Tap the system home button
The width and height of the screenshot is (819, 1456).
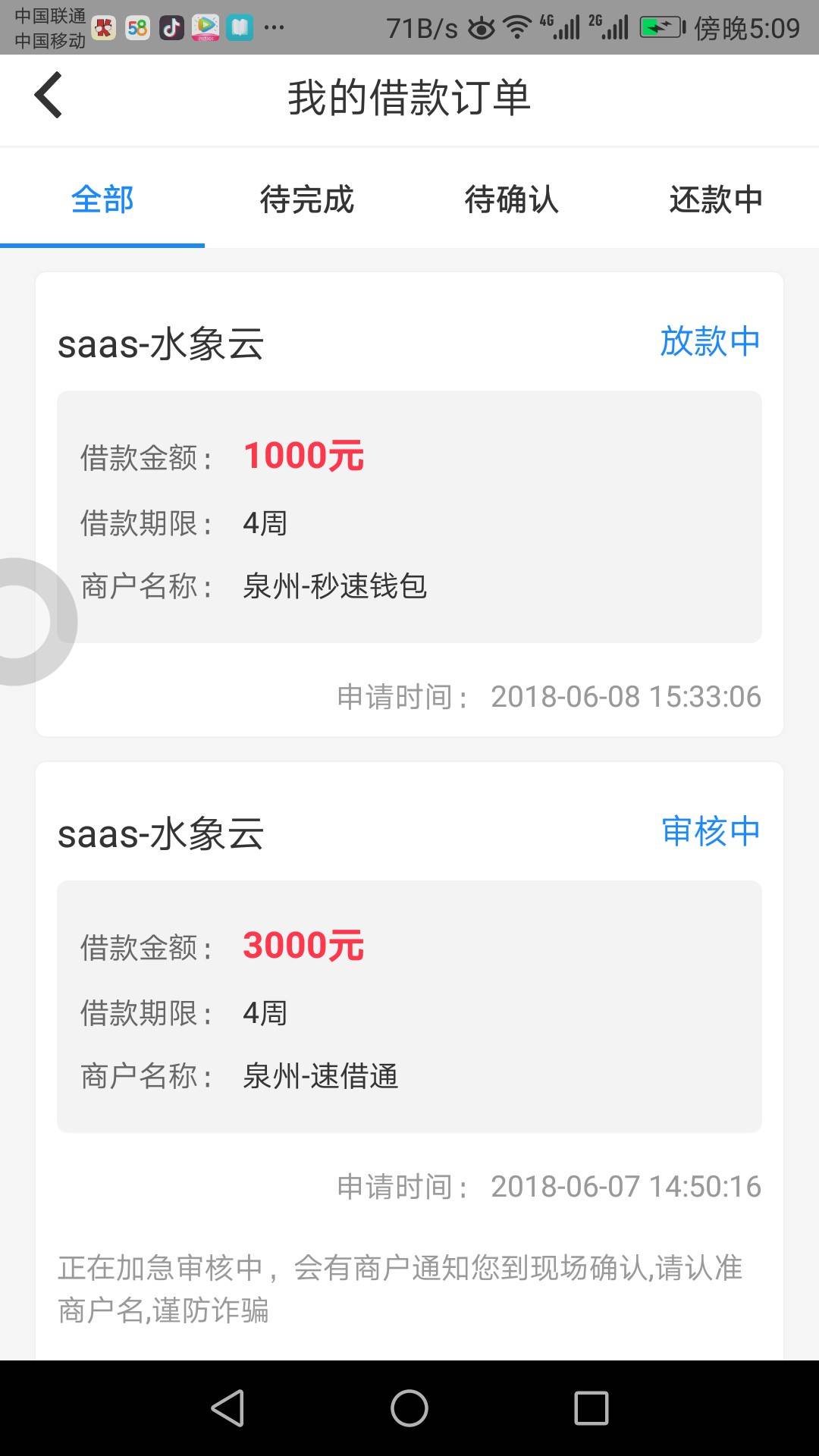coord(409,1408)
